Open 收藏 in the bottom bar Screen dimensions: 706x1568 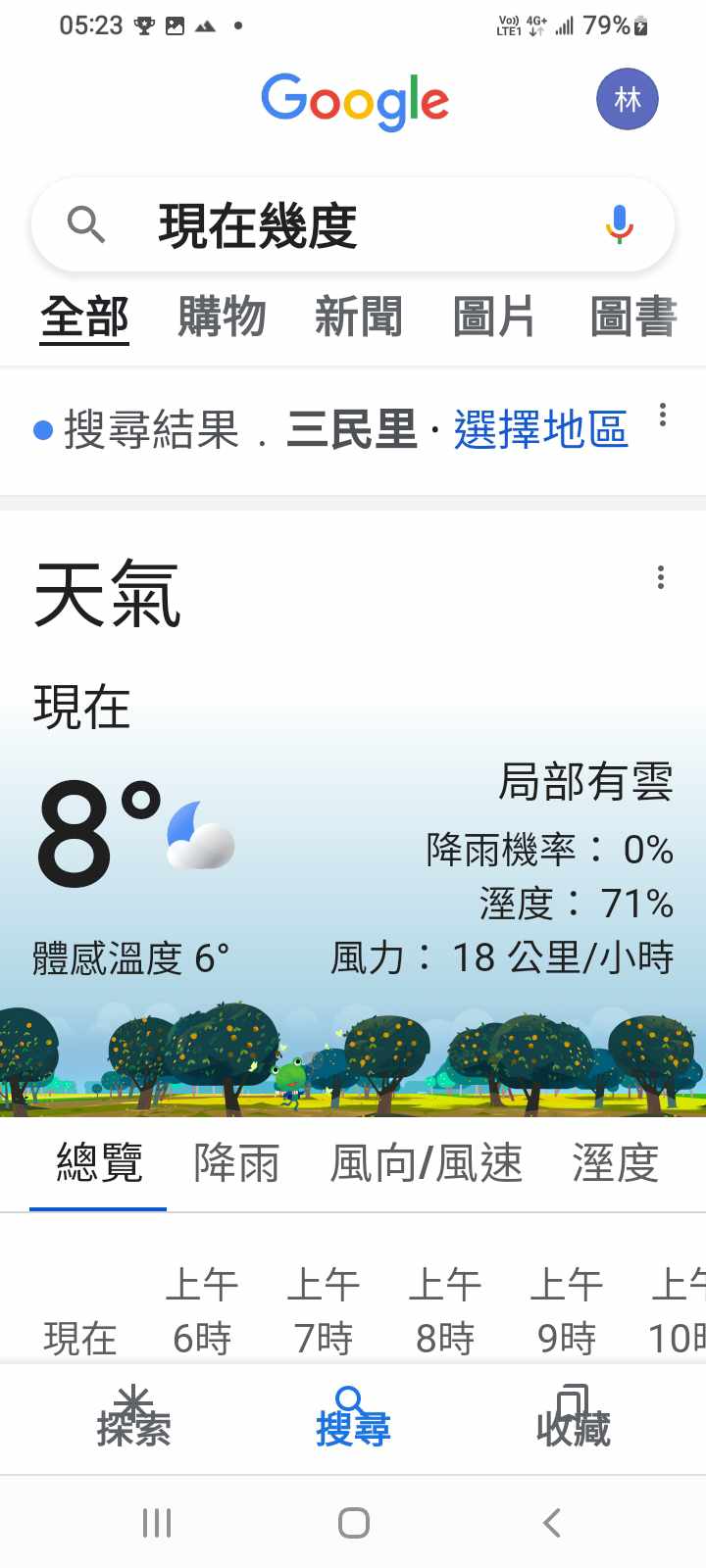point(573,1417)
